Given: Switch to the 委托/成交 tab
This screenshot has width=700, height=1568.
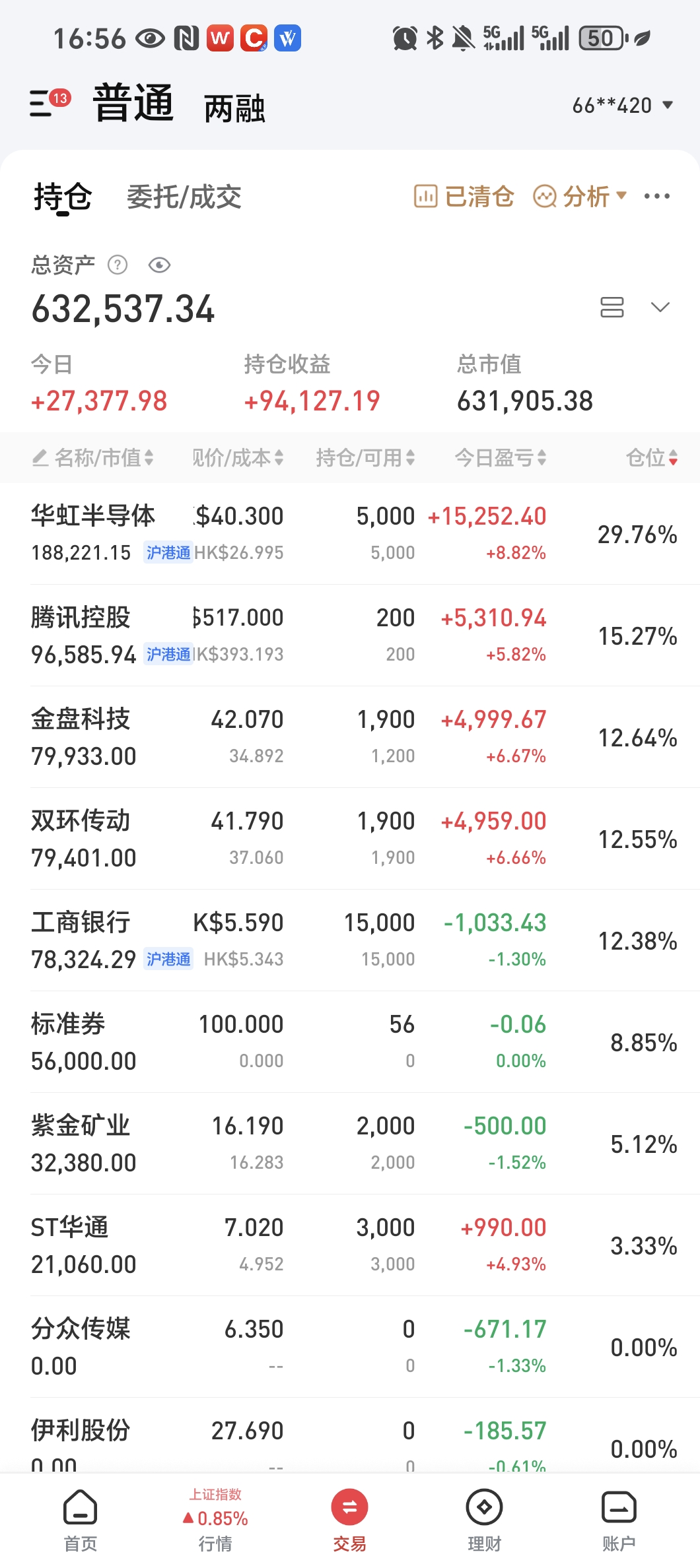Looking at the screenshot, I should [184, 197].
